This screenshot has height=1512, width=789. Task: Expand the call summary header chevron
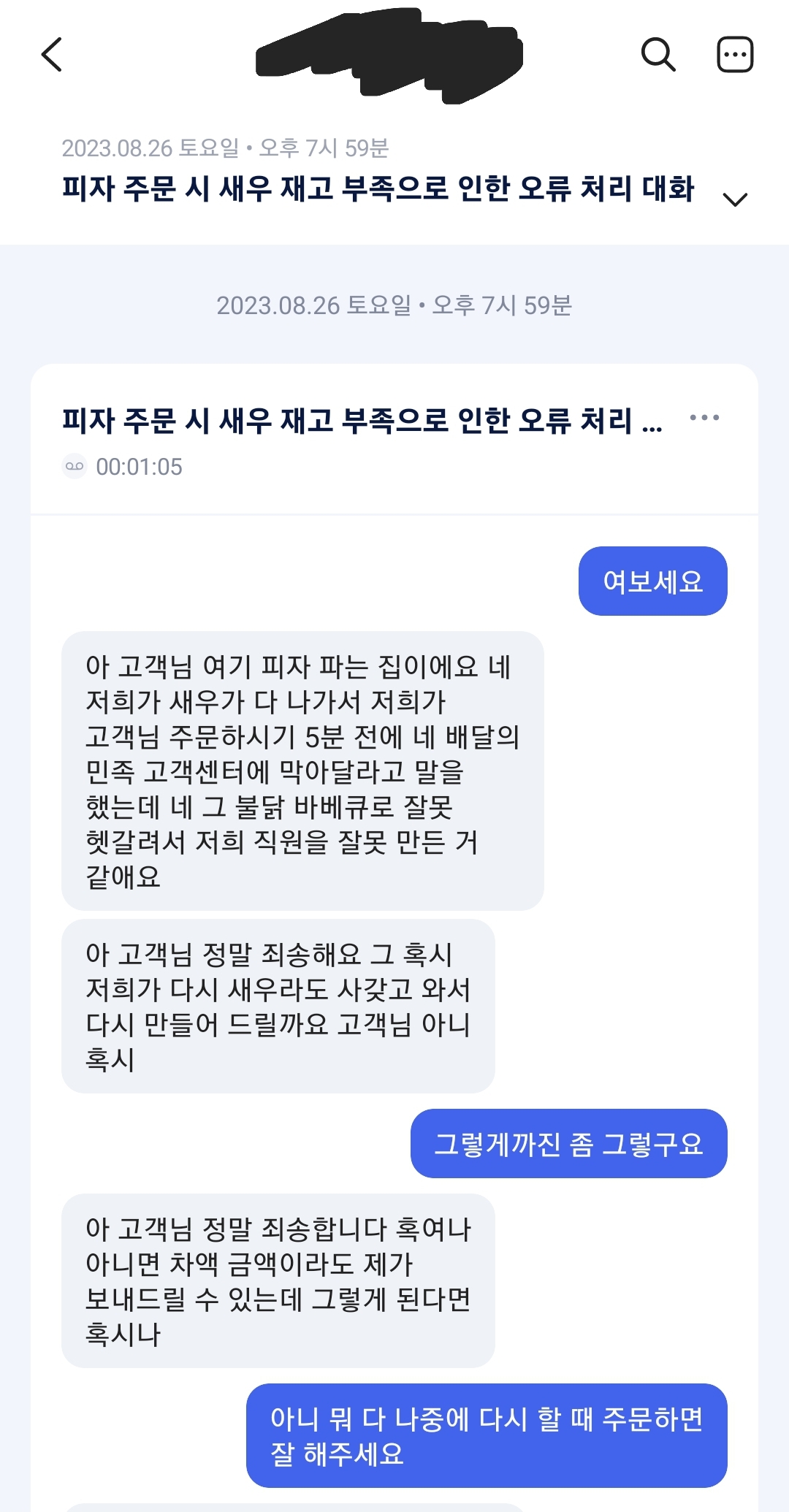[734, 199]
